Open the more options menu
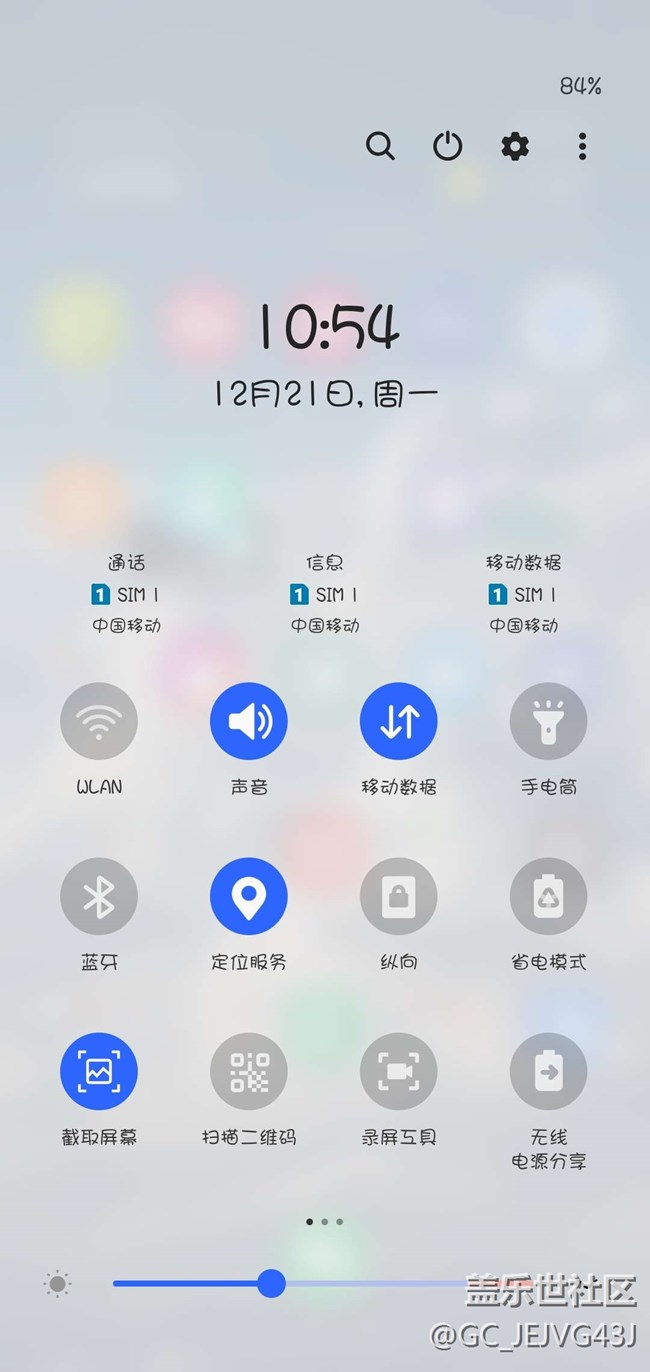 pyautogui.click(x=582, y=146)
